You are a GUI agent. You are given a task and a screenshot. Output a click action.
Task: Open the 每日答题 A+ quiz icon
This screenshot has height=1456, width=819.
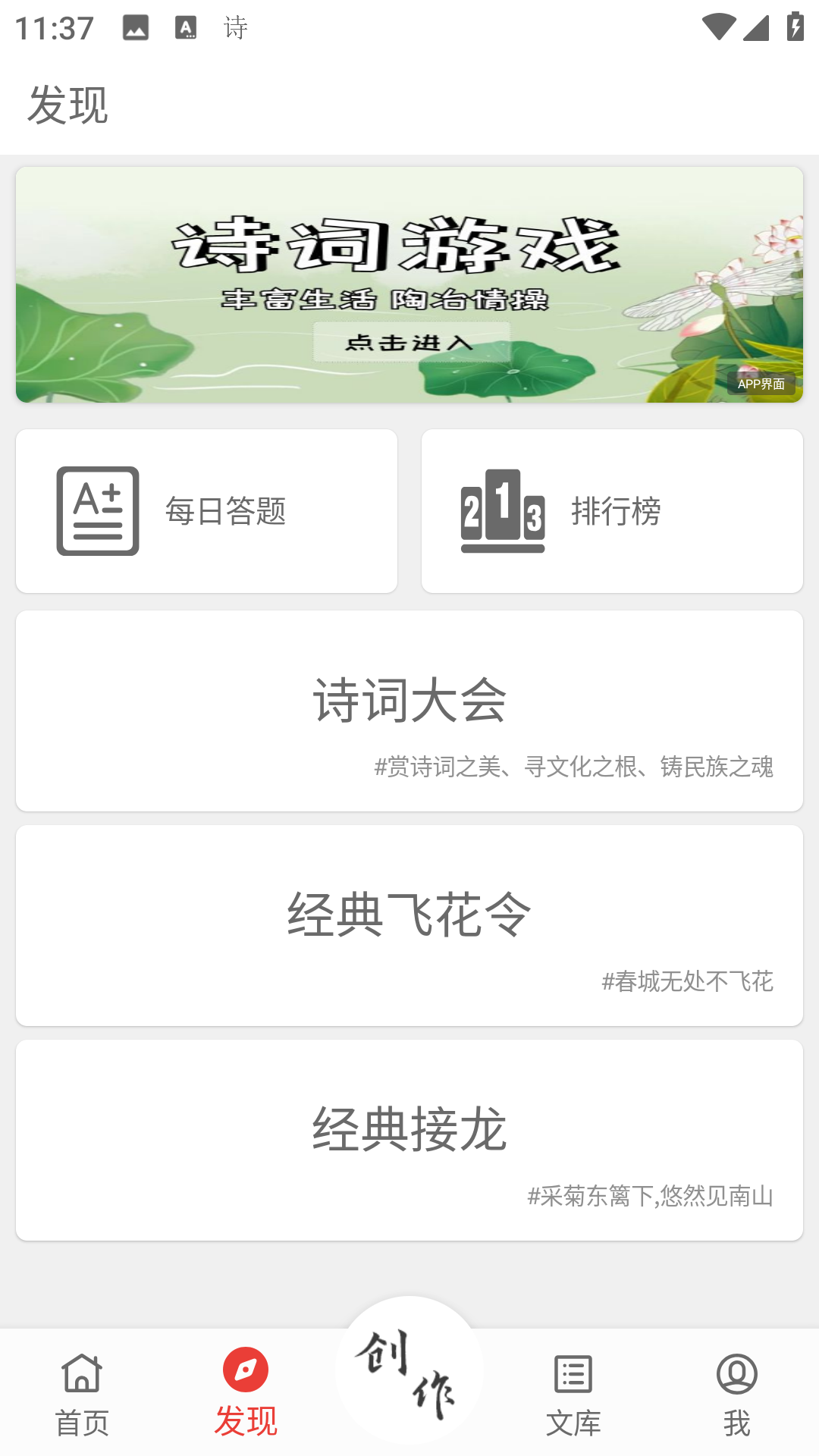[96, 510]
